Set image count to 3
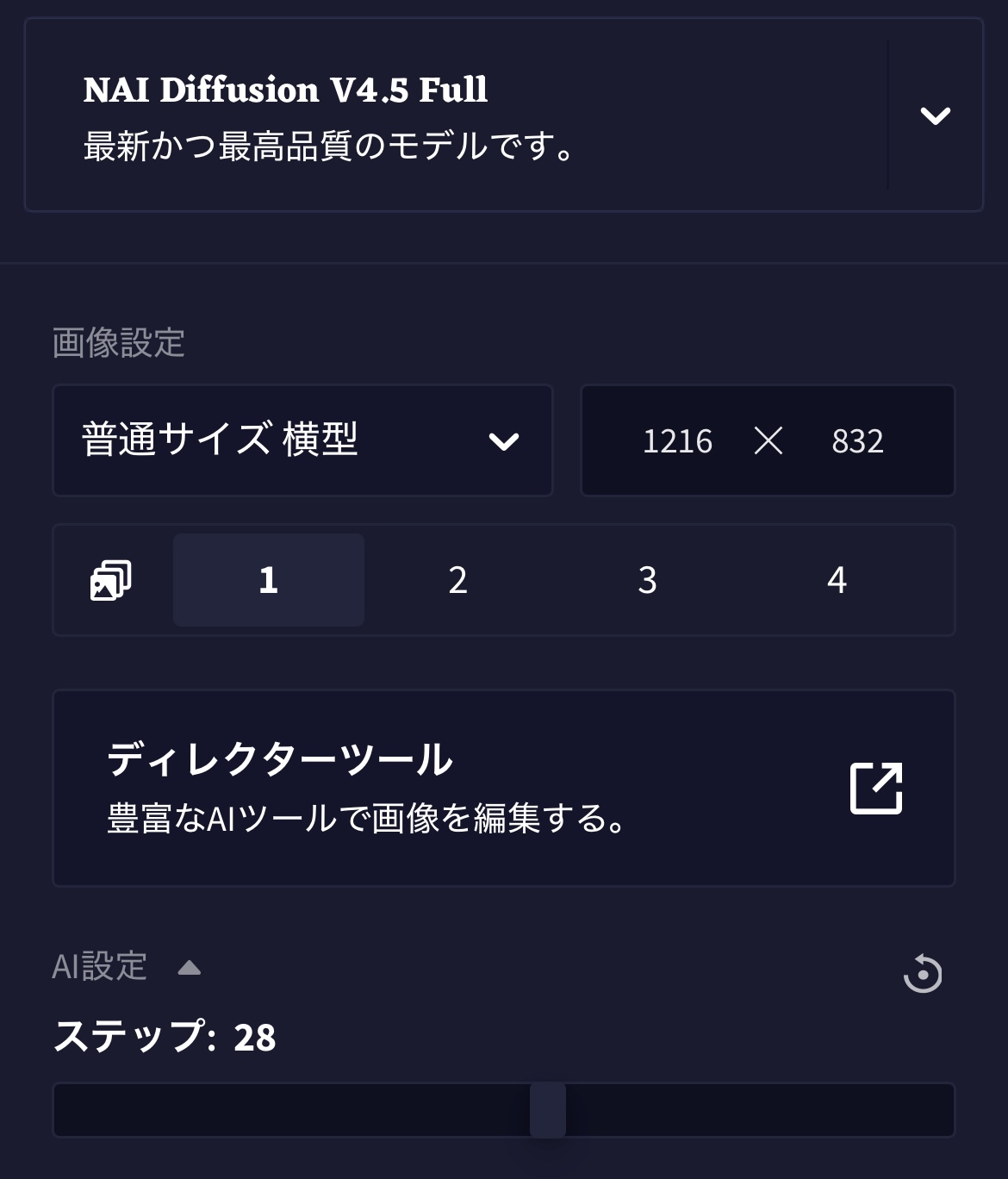 [x=648, y=580]
